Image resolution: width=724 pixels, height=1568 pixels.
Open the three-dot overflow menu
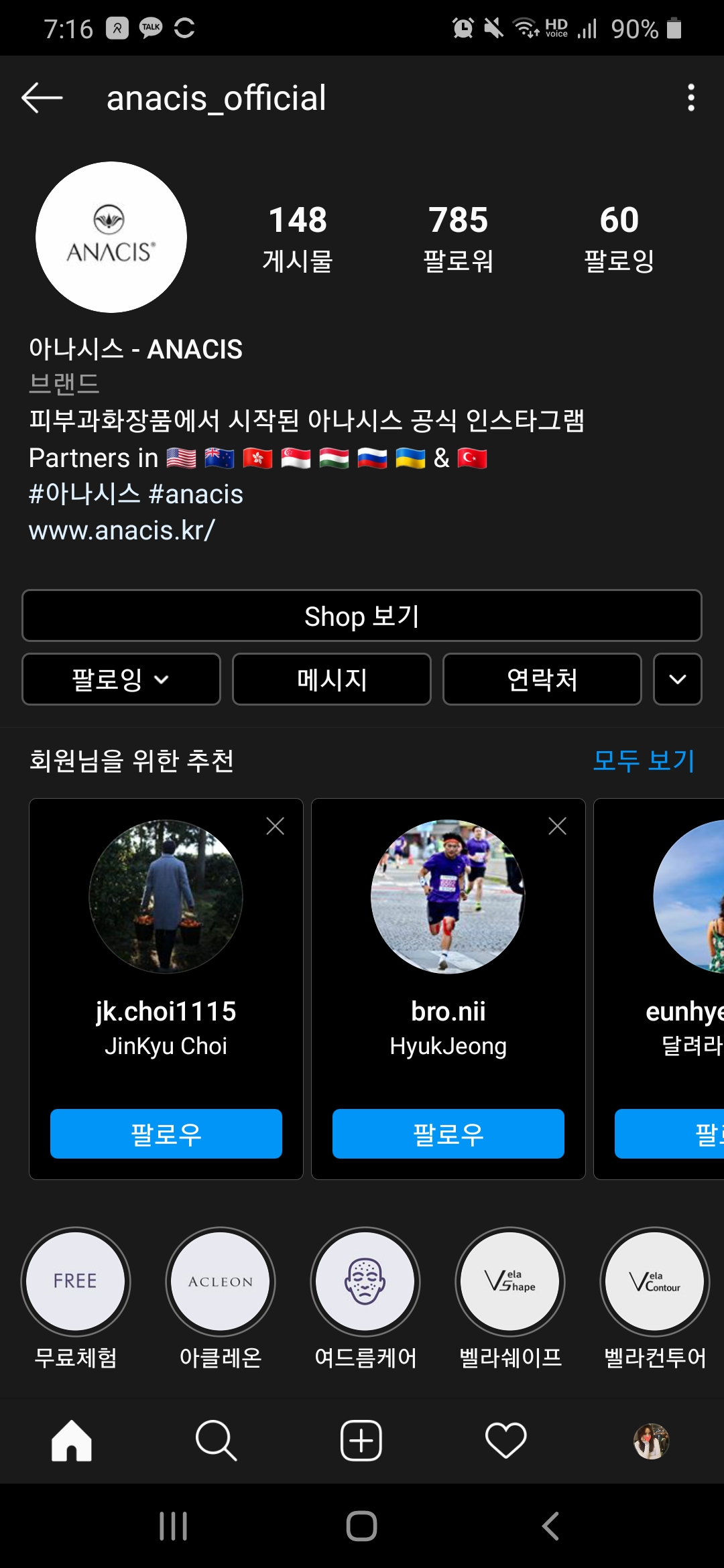690,98
